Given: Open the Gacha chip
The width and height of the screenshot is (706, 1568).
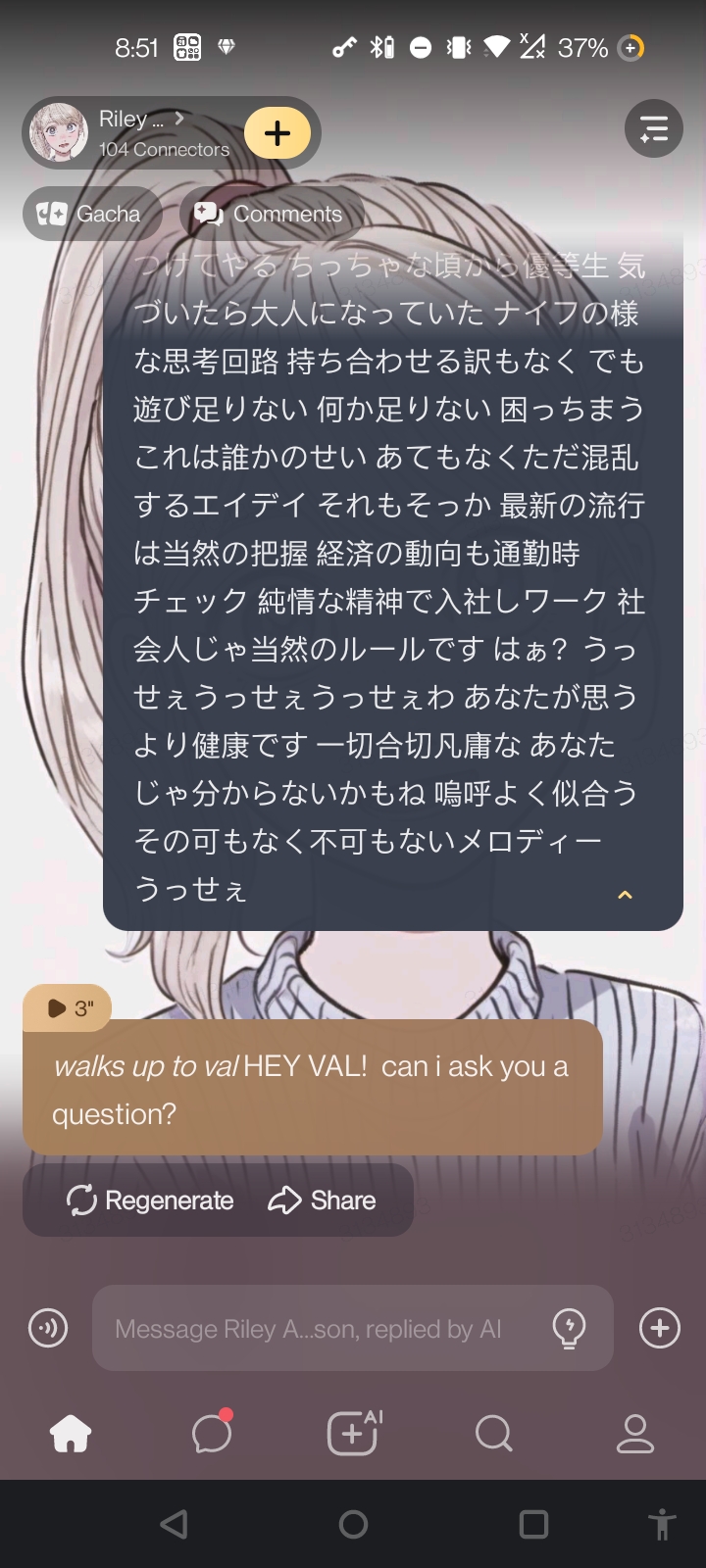Looking at the screenshot, I should [x=90, y=214].
